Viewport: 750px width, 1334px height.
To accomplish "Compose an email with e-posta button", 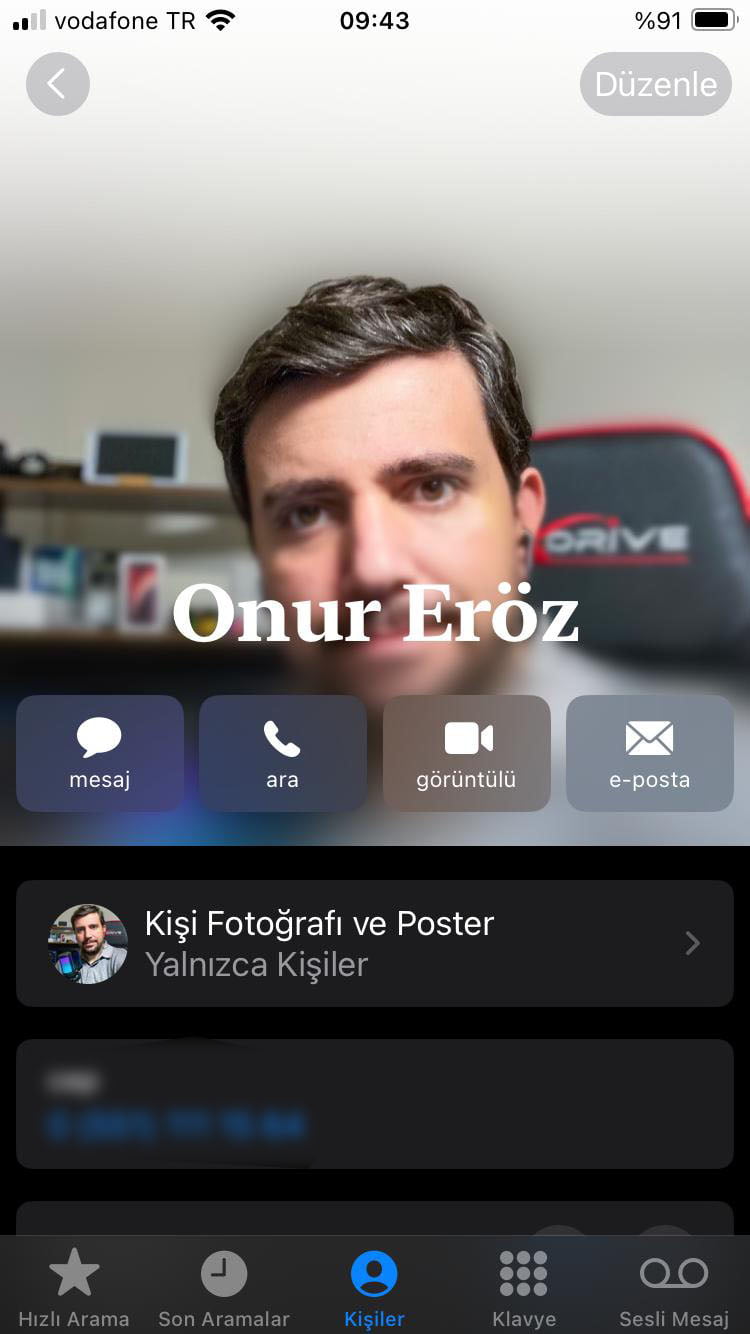I will pos(649,753).
